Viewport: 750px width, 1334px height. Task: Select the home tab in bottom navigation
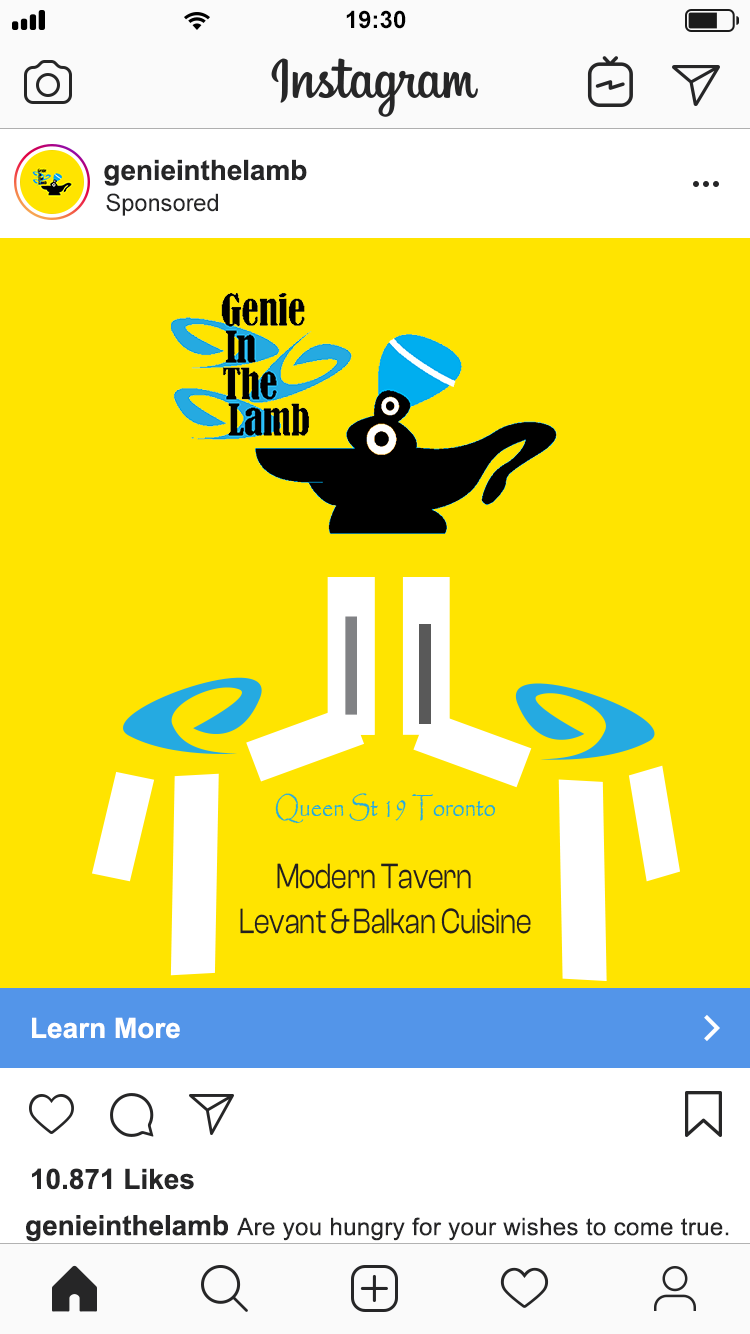point(74,1289)
